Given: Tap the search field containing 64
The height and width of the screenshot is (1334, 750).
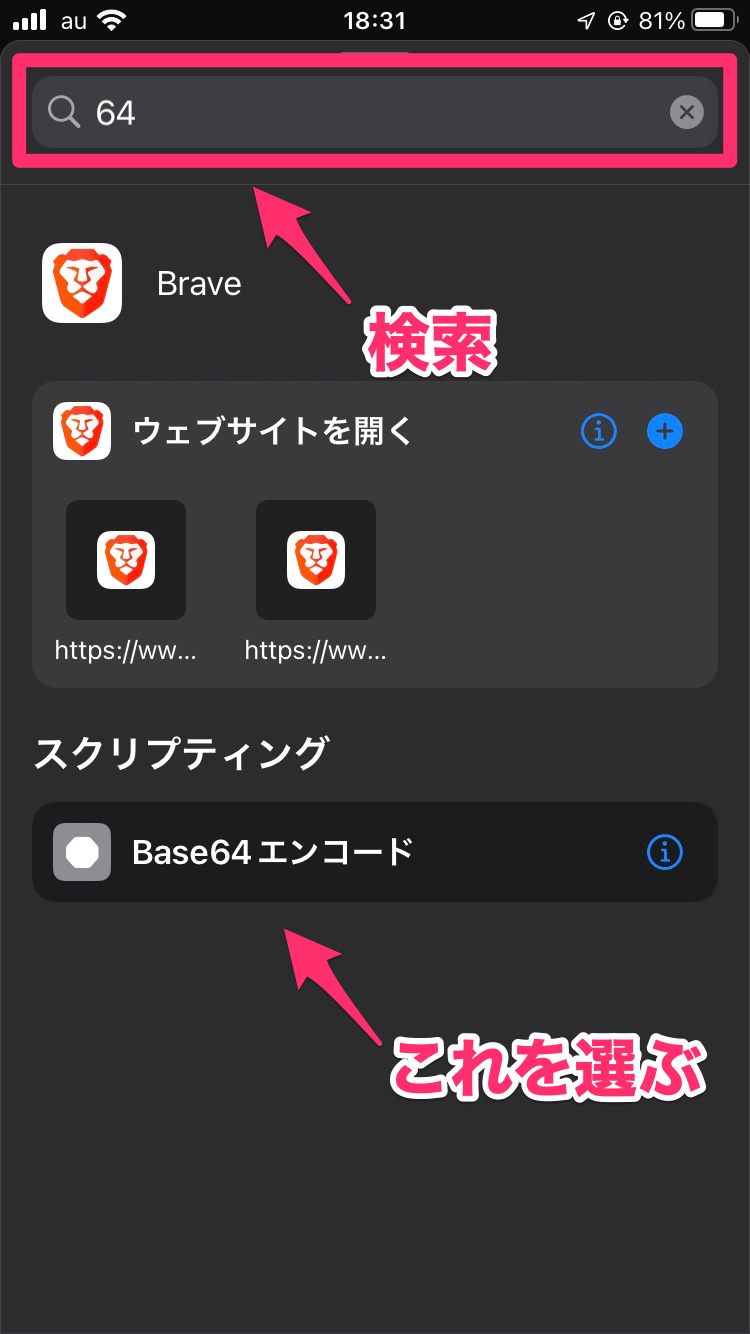Looking at the screenshot, I should click(x=375, y=112).
